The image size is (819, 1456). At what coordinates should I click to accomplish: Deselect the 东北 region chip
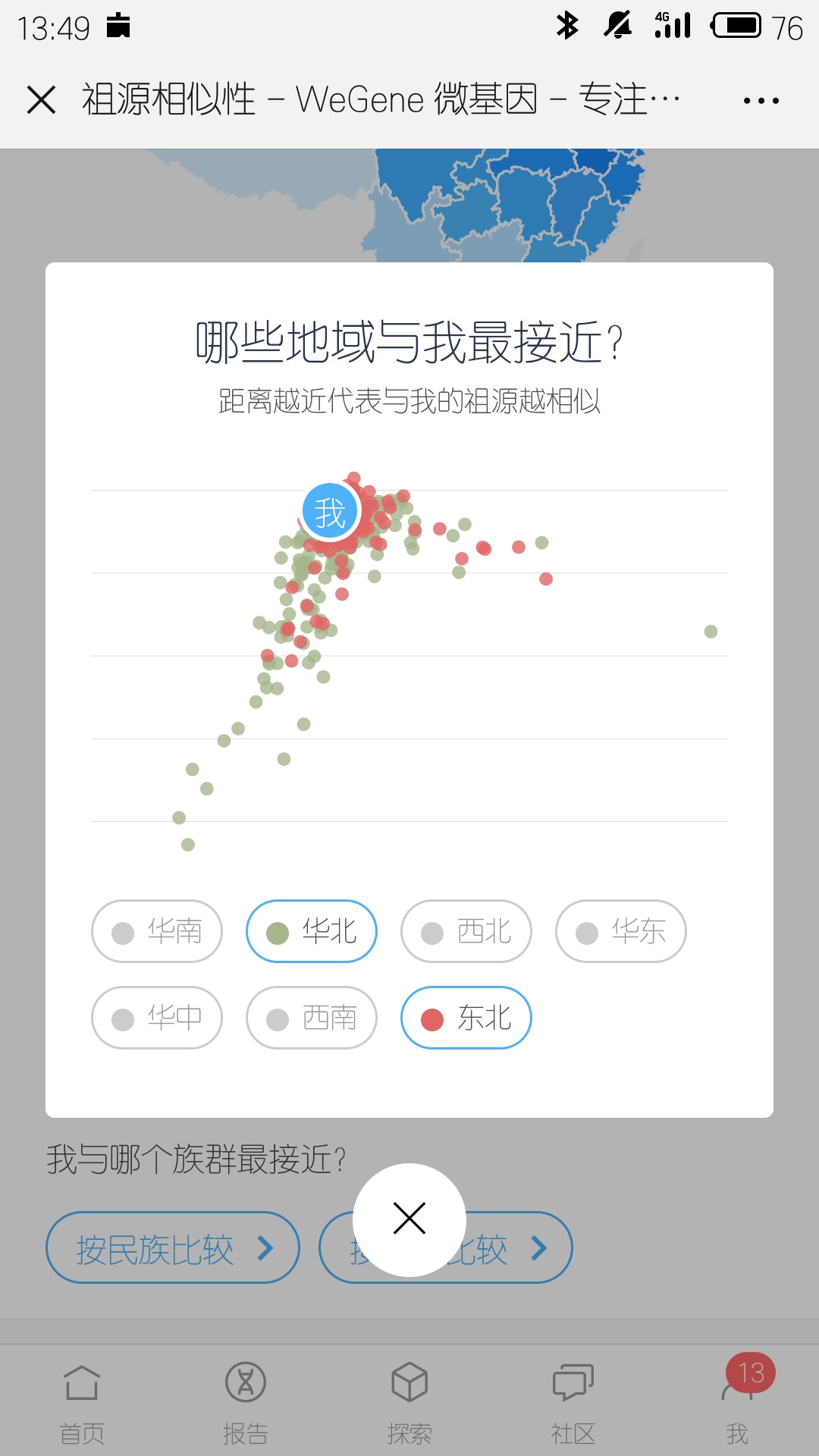click(466, 1018)
